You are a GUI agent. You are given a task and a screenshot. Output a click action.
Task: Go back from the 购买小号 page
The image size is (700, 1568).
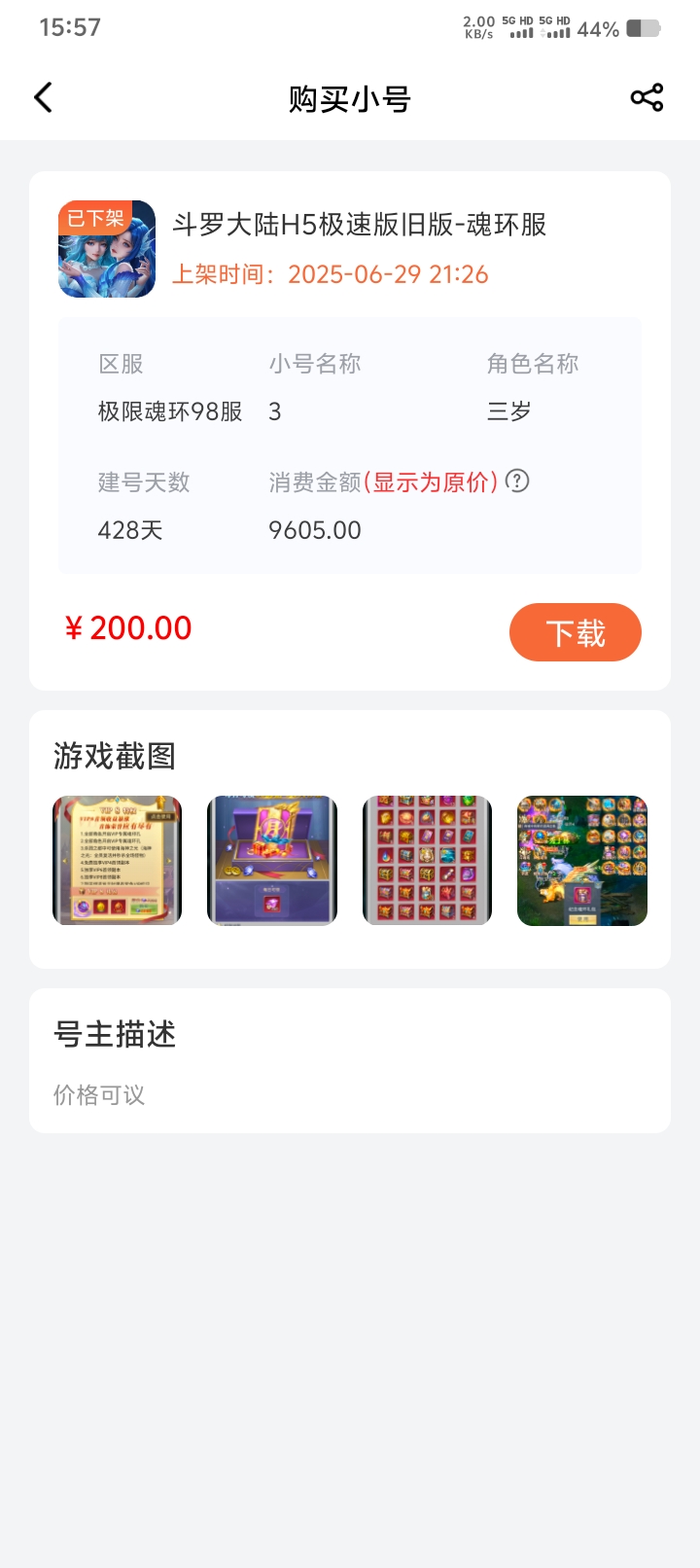pos(43,97)
